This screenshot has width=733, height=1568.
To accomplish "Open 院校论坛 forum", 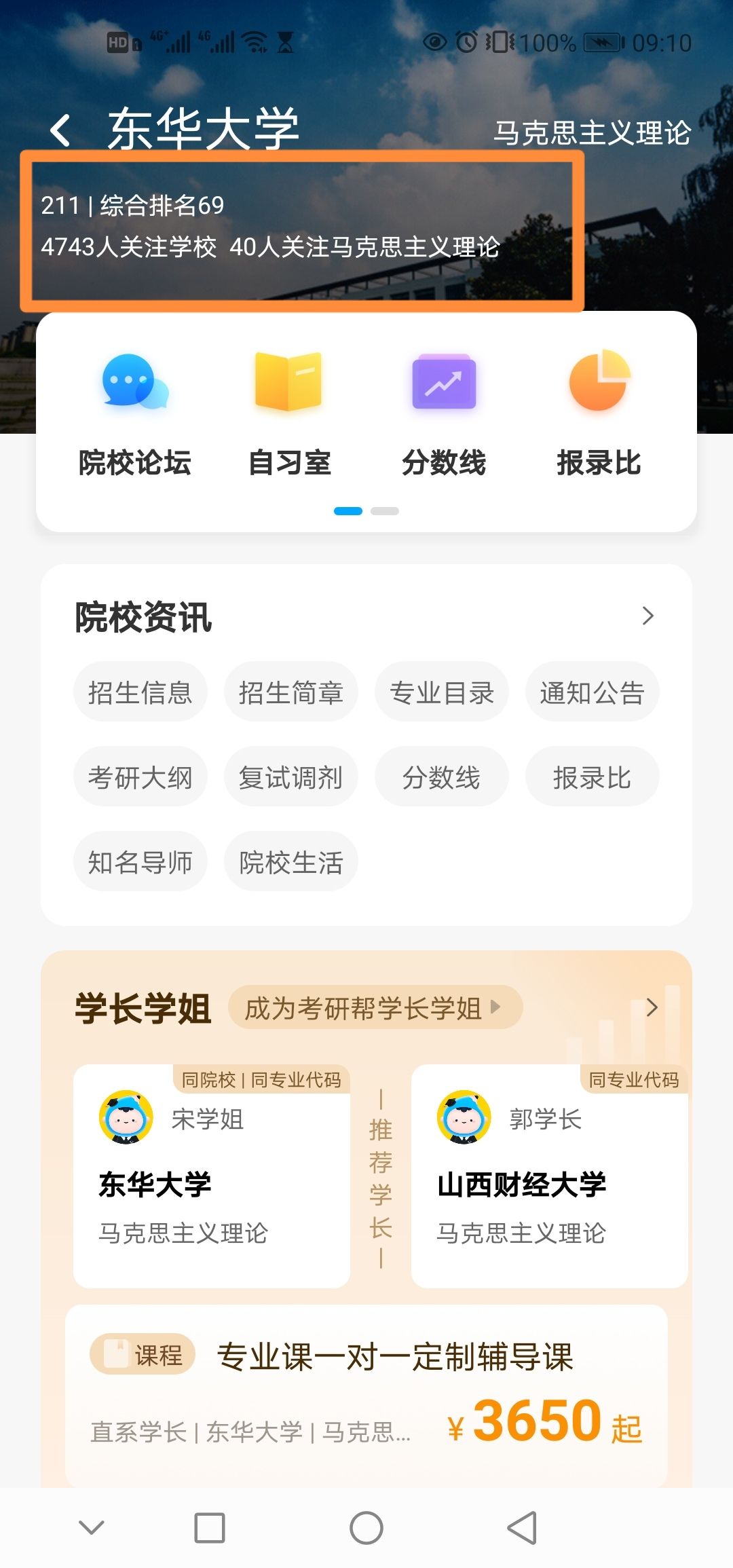I will click(135, 414).
